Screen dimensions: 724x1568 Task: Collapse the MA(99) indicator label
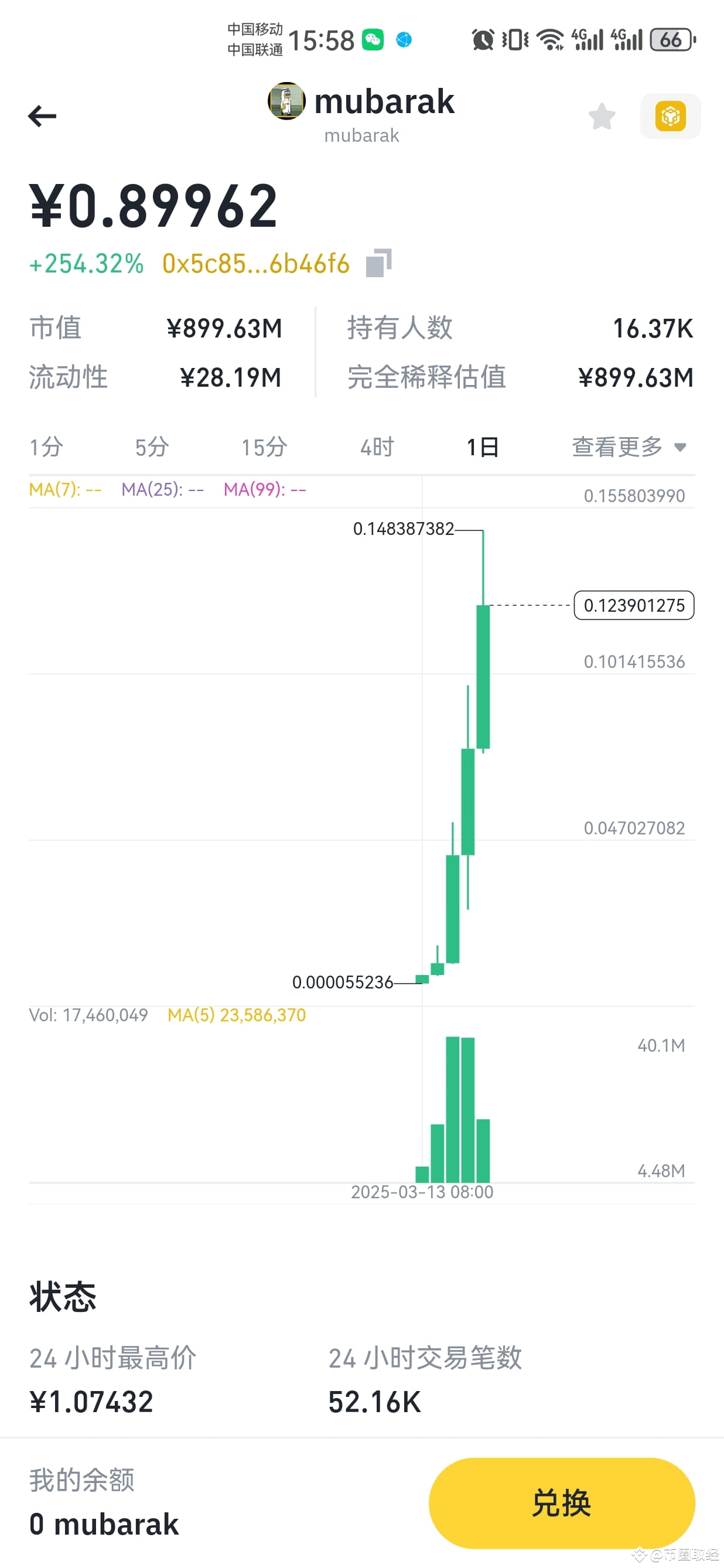(x=264, y=489)
